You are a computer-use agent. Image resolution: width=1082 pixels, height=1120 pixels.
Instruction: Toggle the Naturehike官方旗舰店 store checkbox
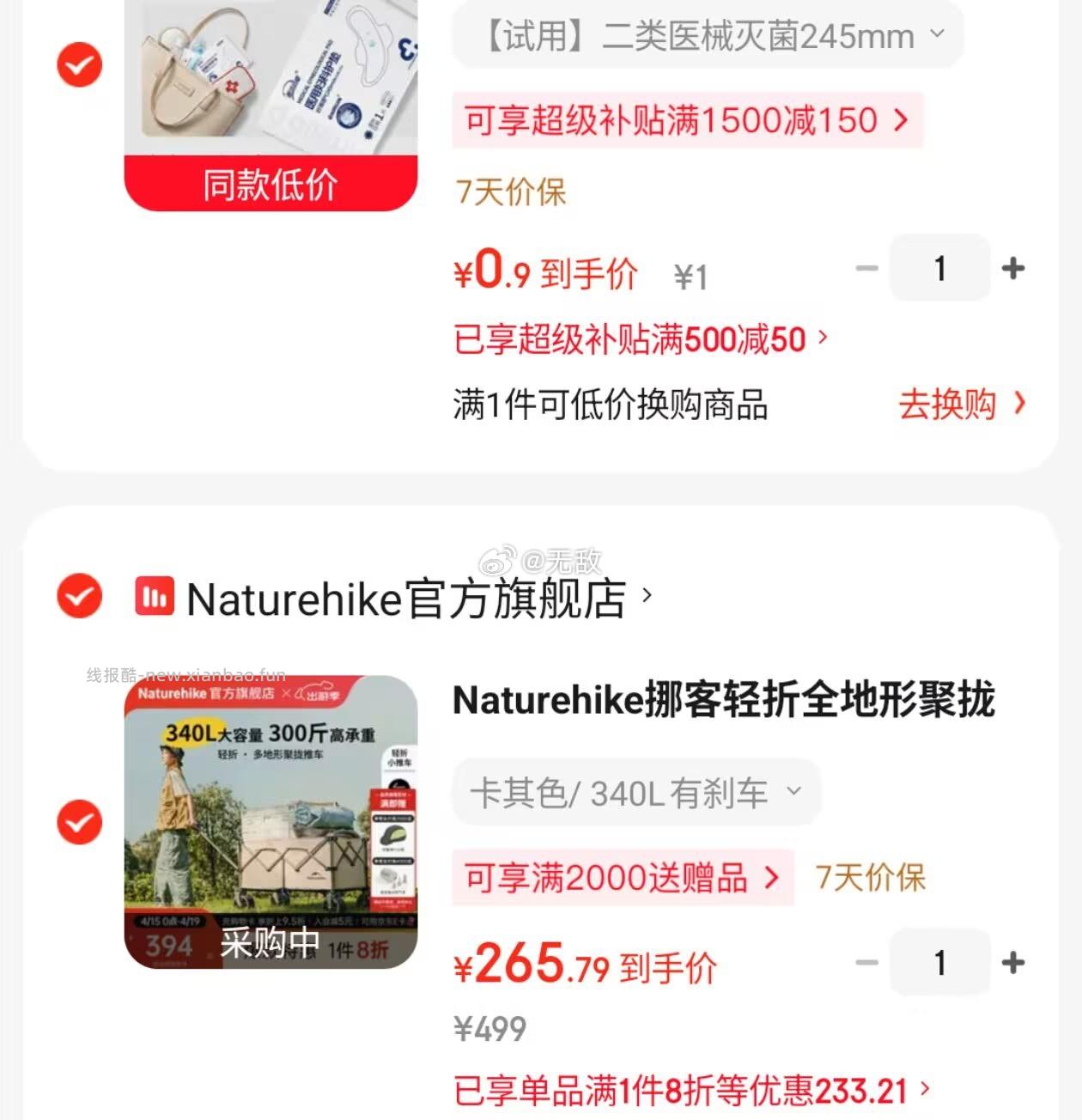pyautogui.click(x=78, y=596)
